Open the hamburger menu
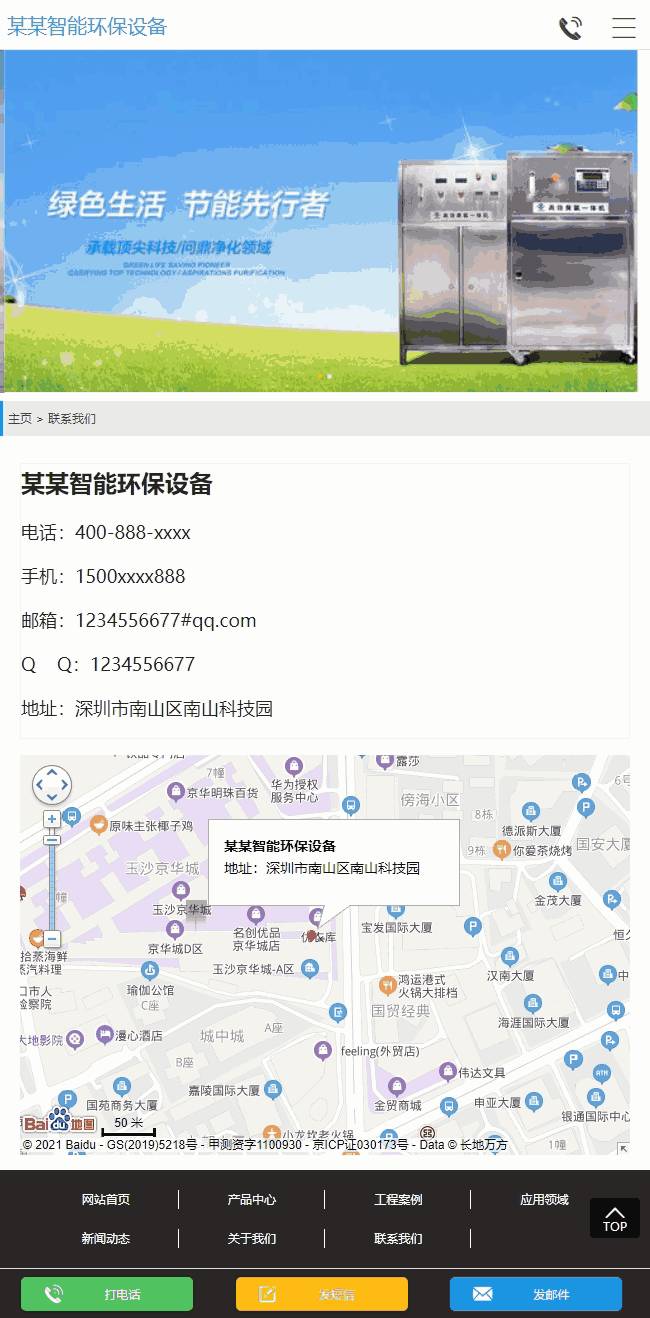 (x=624, y=28)
